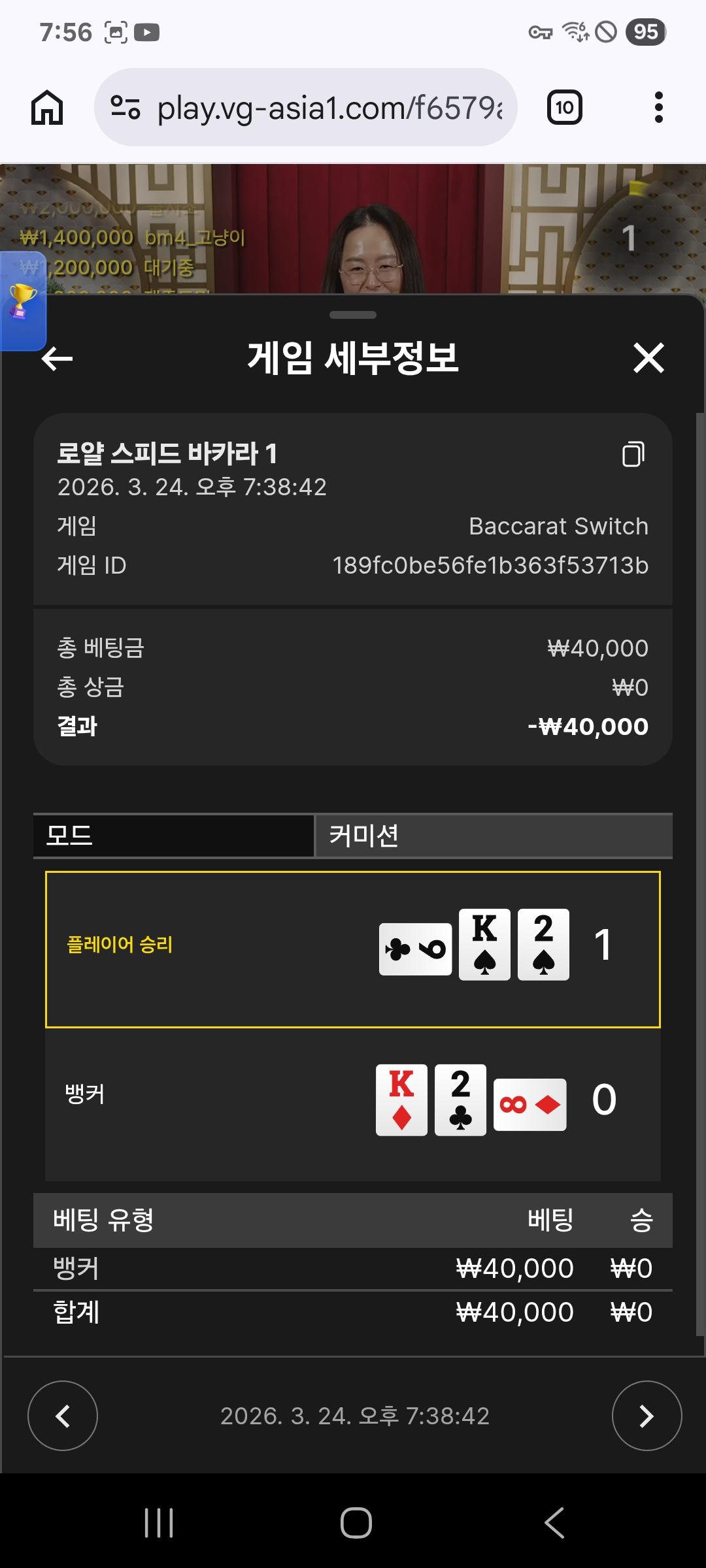Open the browser overflow menu
The width and height of the screenshot is (706, 1568).
(658, 107)
